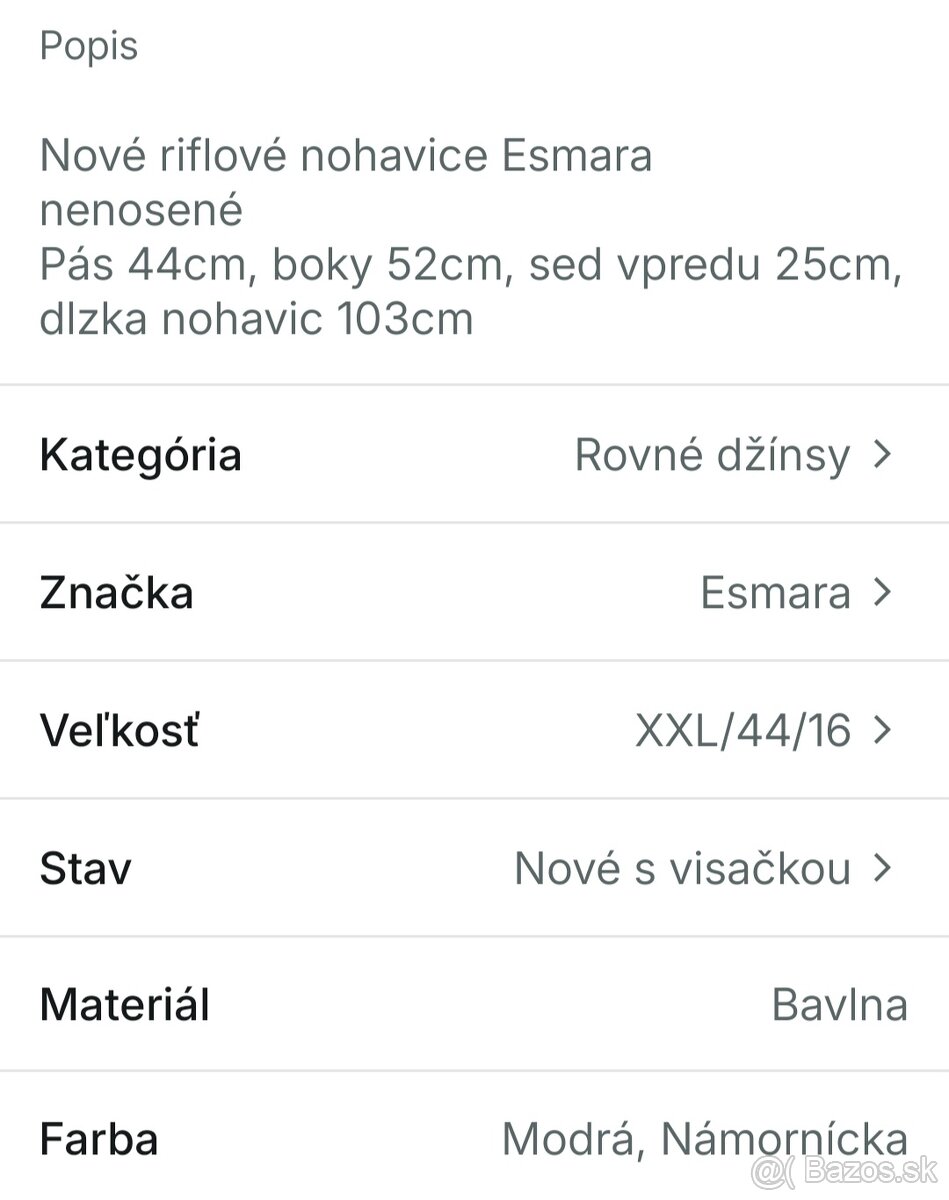Select the material 'Bavlna'

pyautogui.click(x=842, y=1005)
